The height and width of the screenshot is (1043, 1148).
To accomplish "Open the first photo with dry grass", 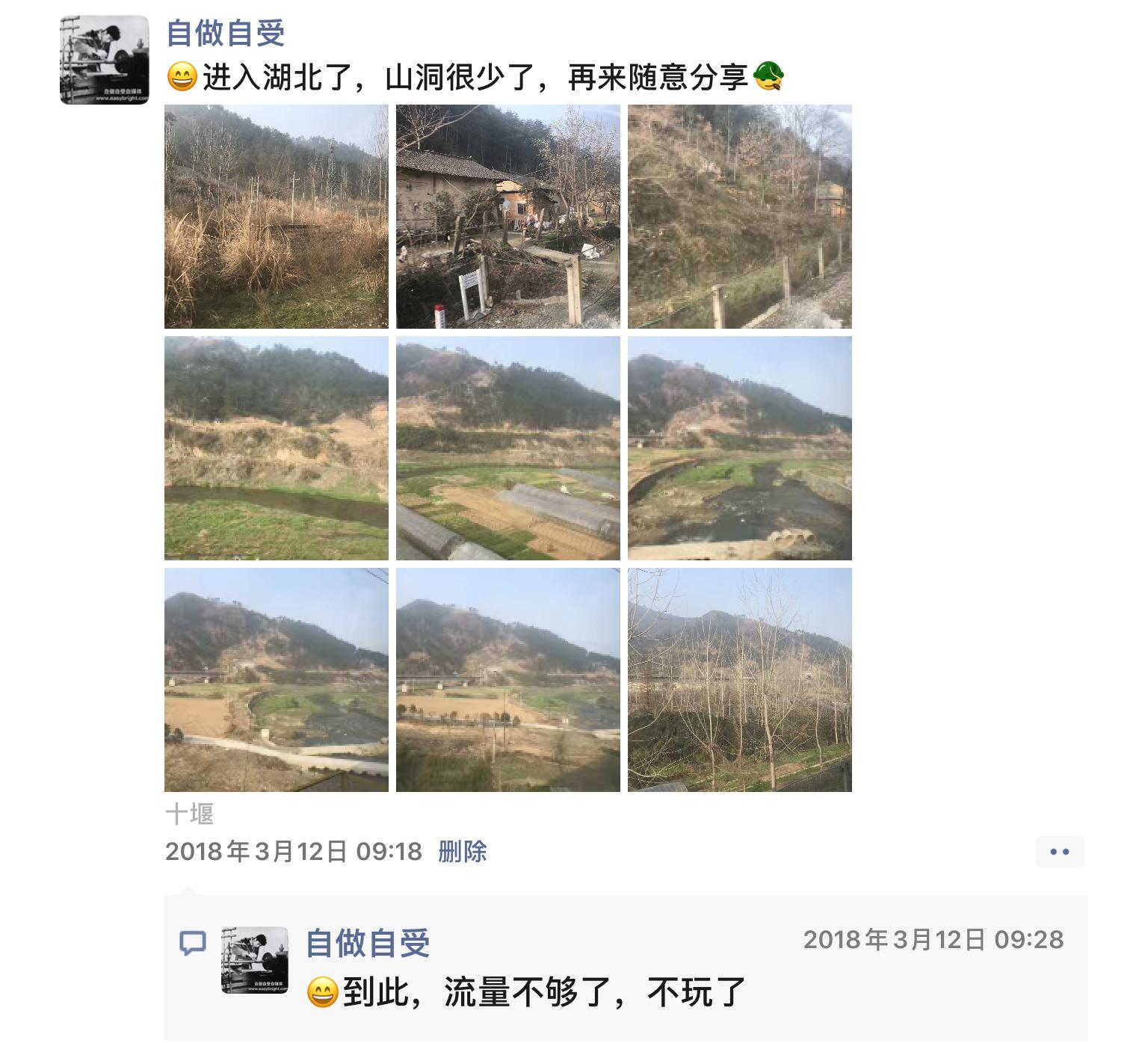I will click(x=277, y=217).
